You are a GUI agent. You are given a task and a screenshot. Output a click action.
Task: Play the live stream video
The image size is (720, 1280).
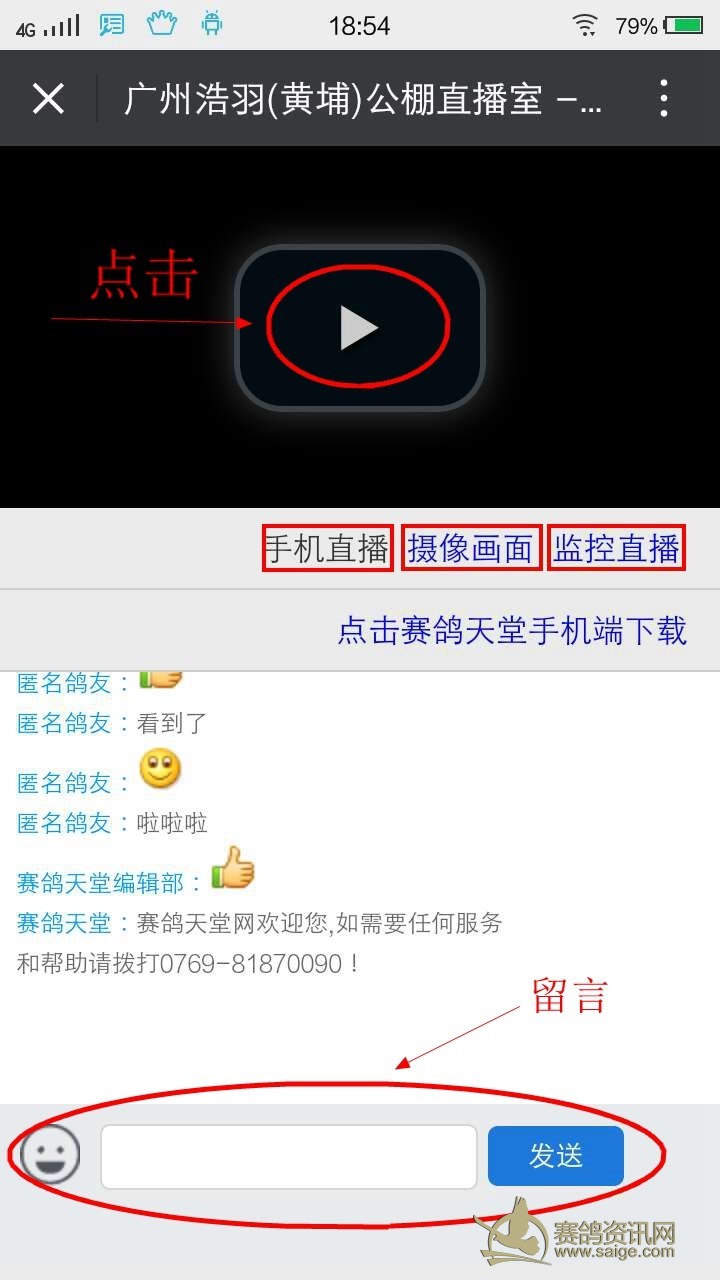coord(359,327)
